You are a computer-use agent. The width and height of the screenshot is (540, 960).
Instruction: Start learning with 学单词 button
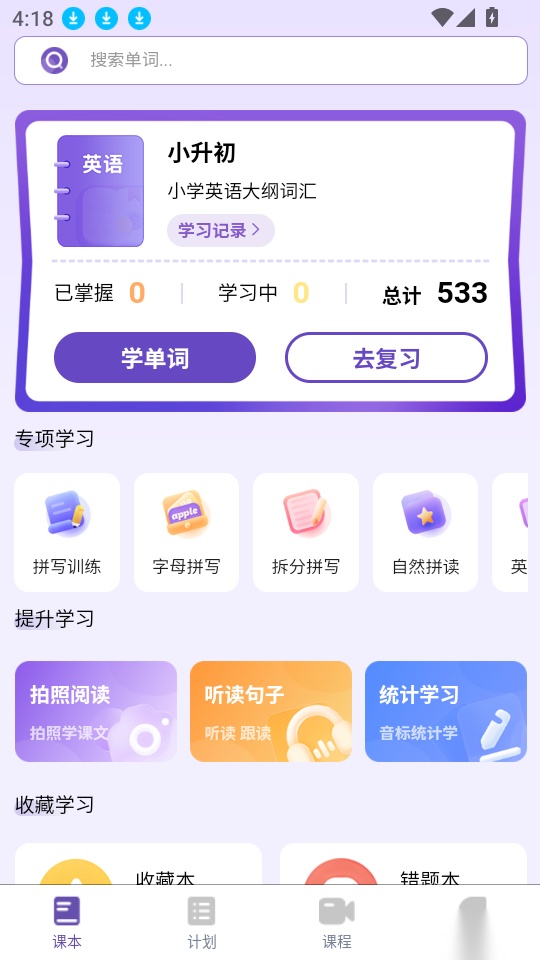click(x=155, y=358)
